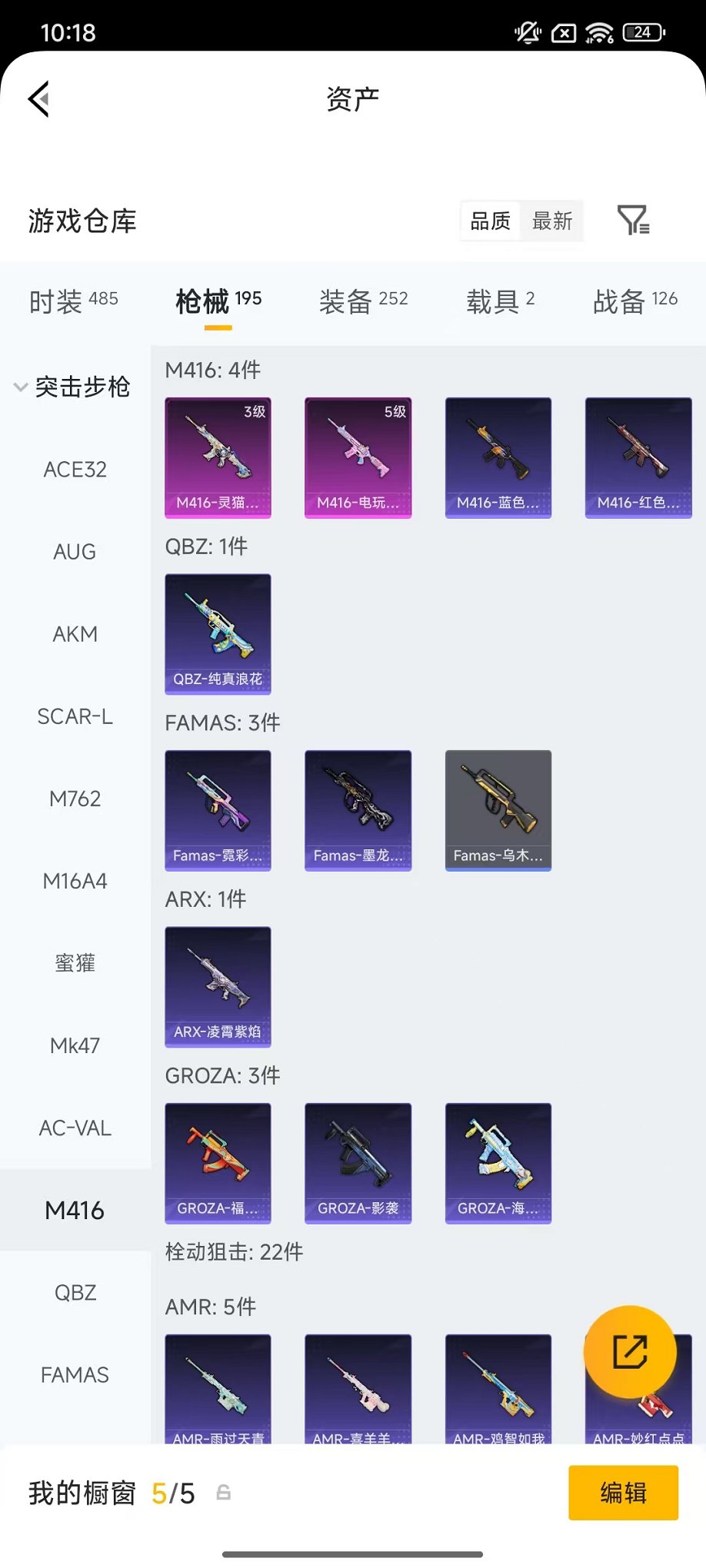Collapse the 突击步枪 category
This screenshot has height=1568, width=706.
tap(73, 387)
